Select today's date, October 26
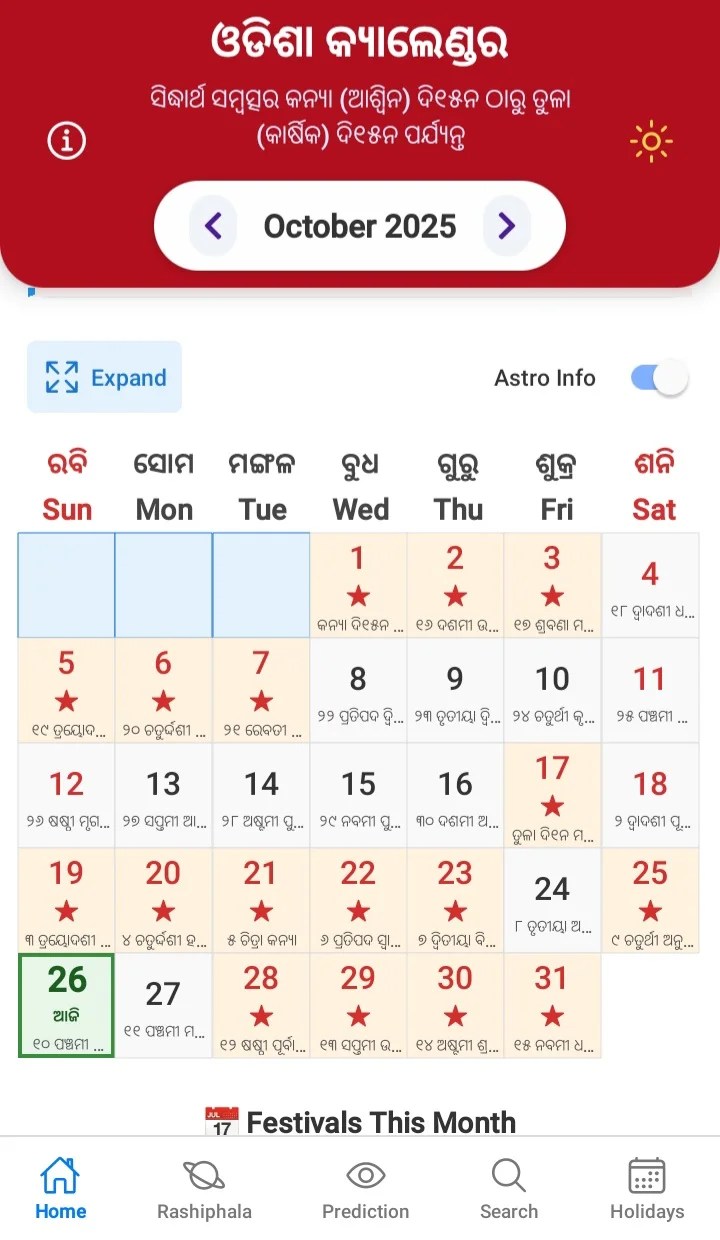The image size is (720, 1240). coord(66,1004)
